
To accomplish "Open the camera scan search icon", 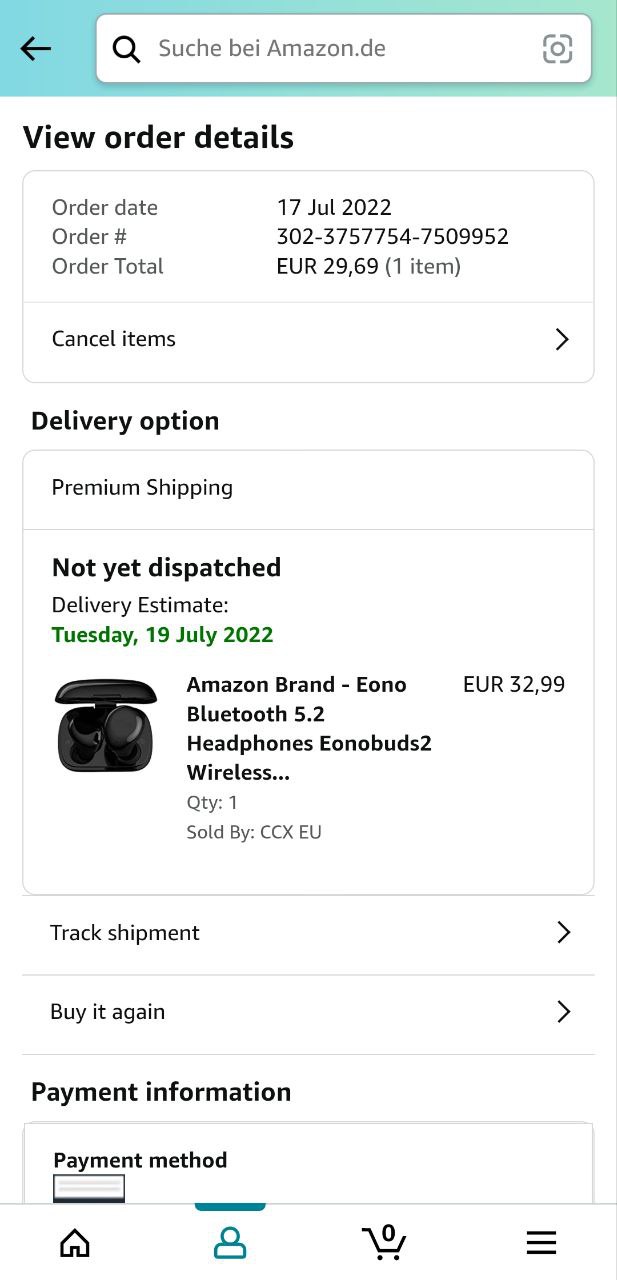I will (557, 48).
